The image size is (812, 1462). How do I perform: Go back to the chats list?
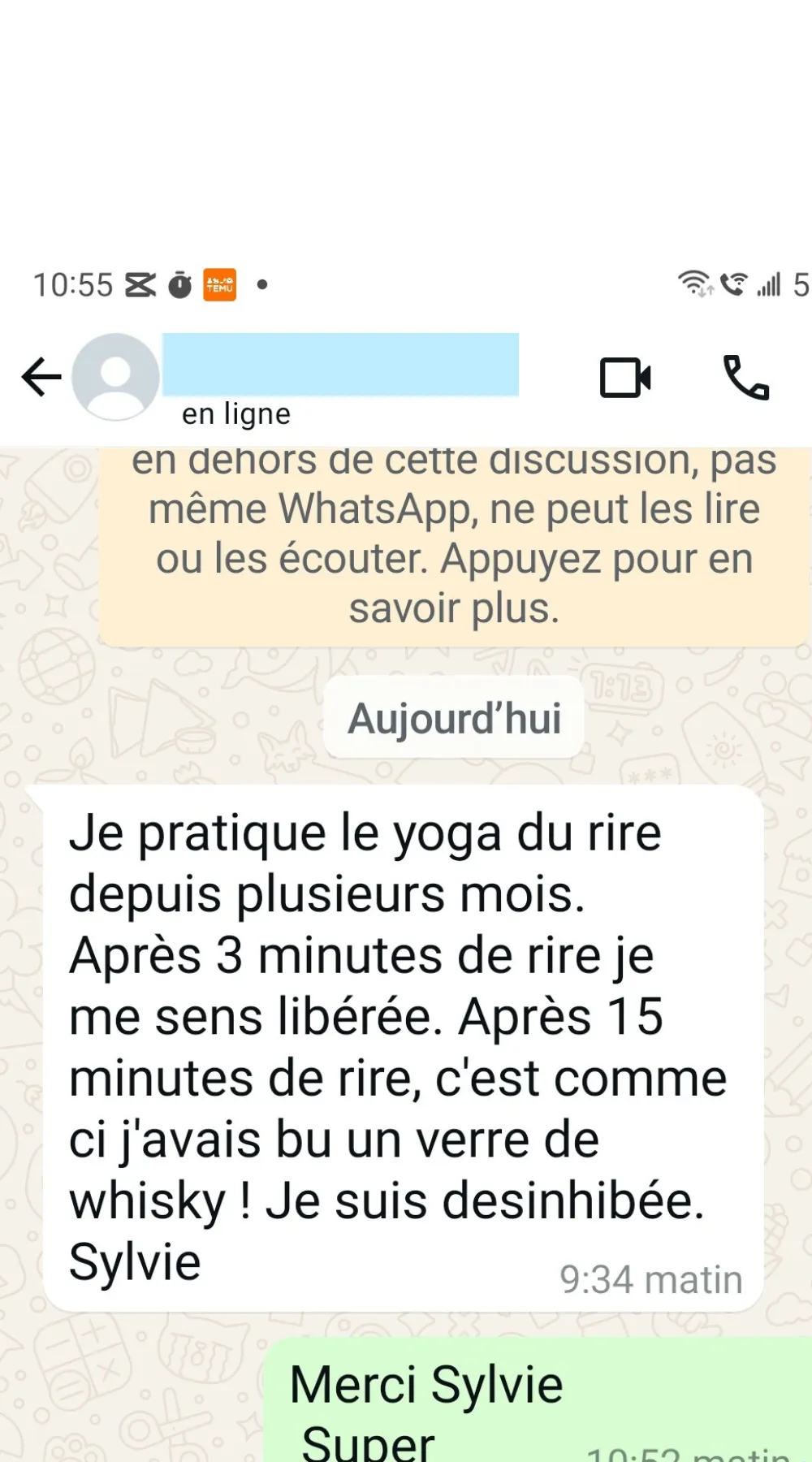pyautogui.click(x=41, y=377)
